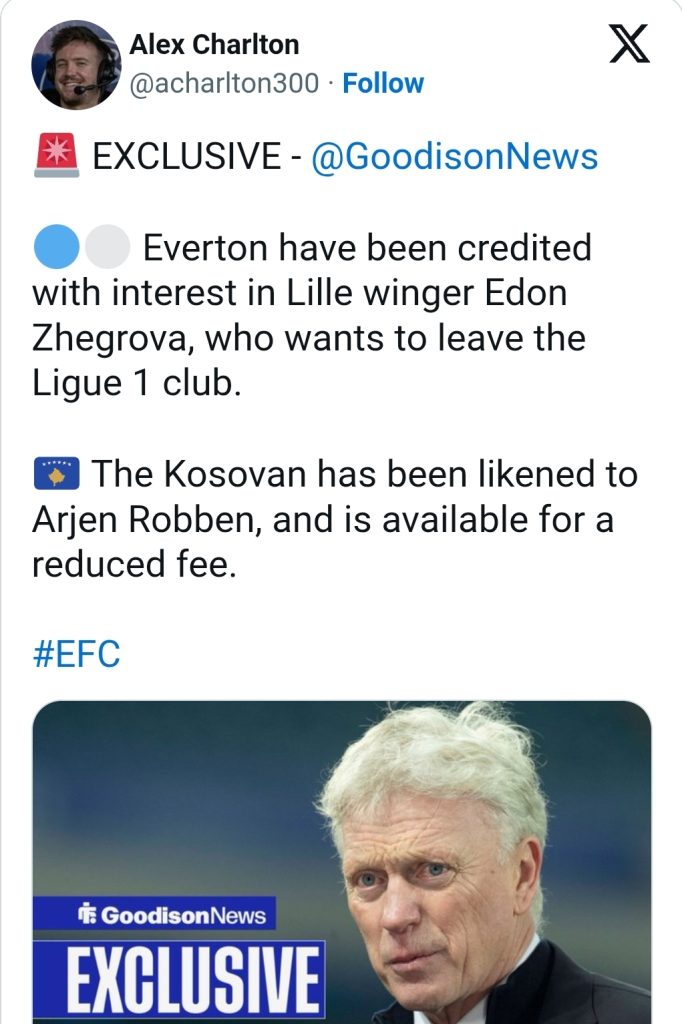Open the #EFC hashtag

(x=76, y=655)
